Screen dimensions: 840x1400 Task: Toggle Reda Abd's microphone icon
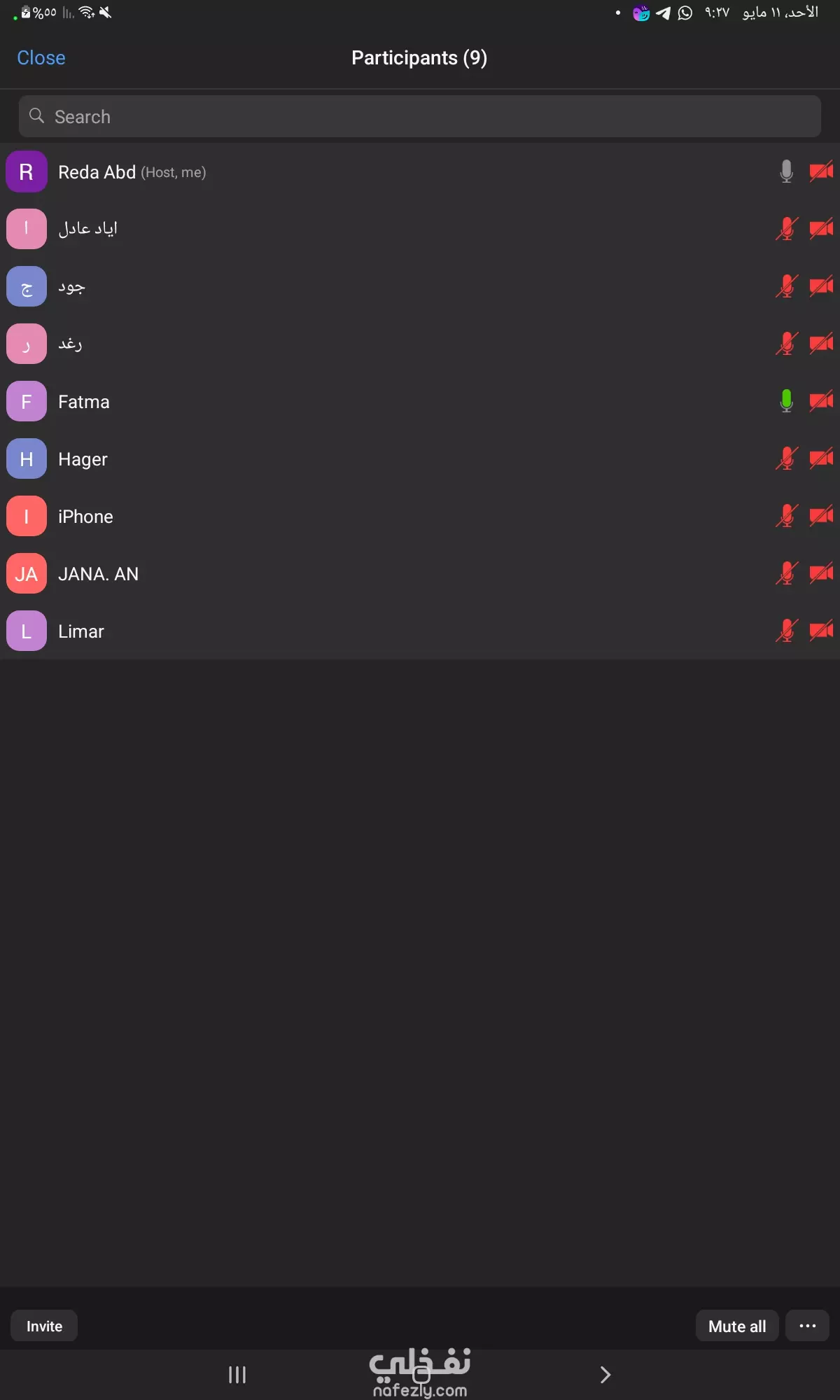[787, 171]
